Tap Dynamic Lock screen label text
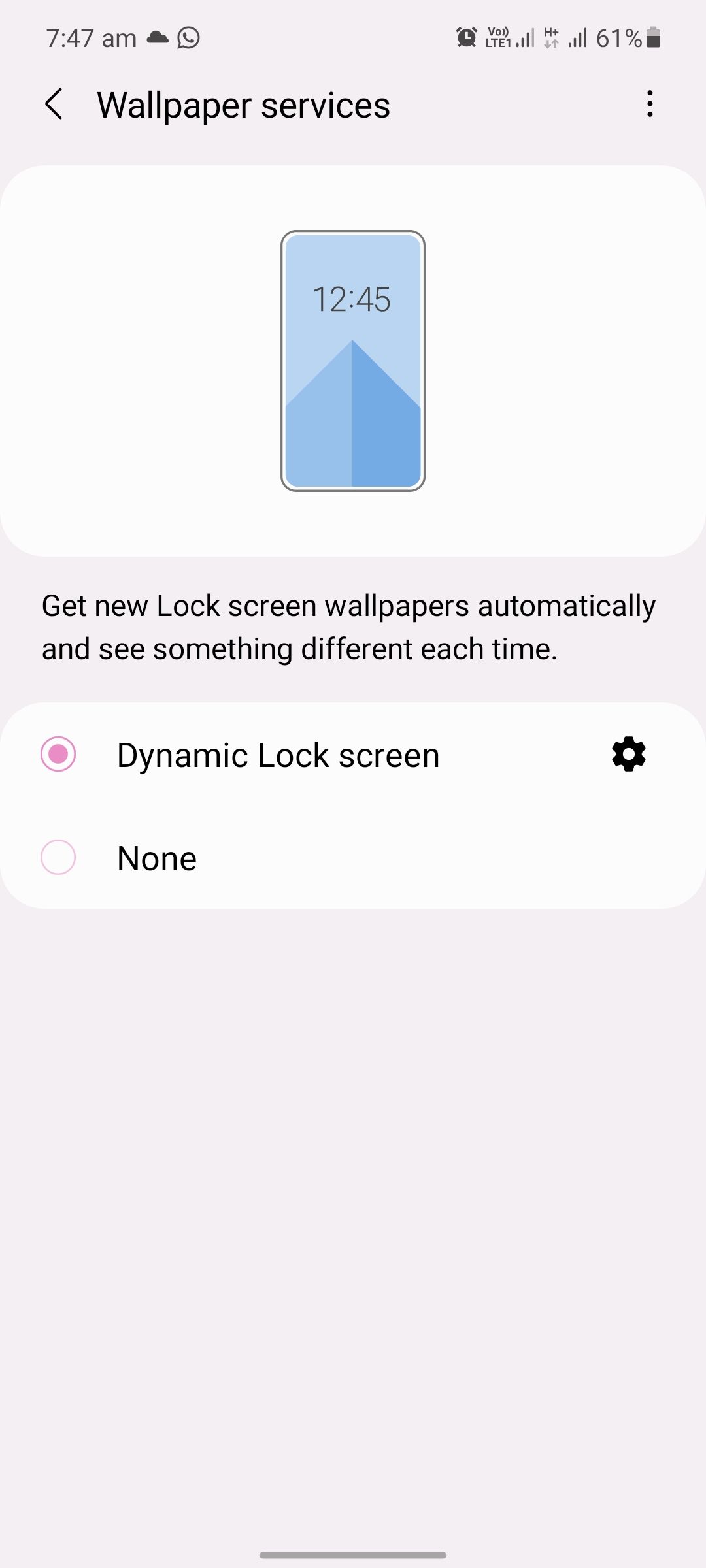This screenshot has height=1568, width=706. [x=277, y=755]
